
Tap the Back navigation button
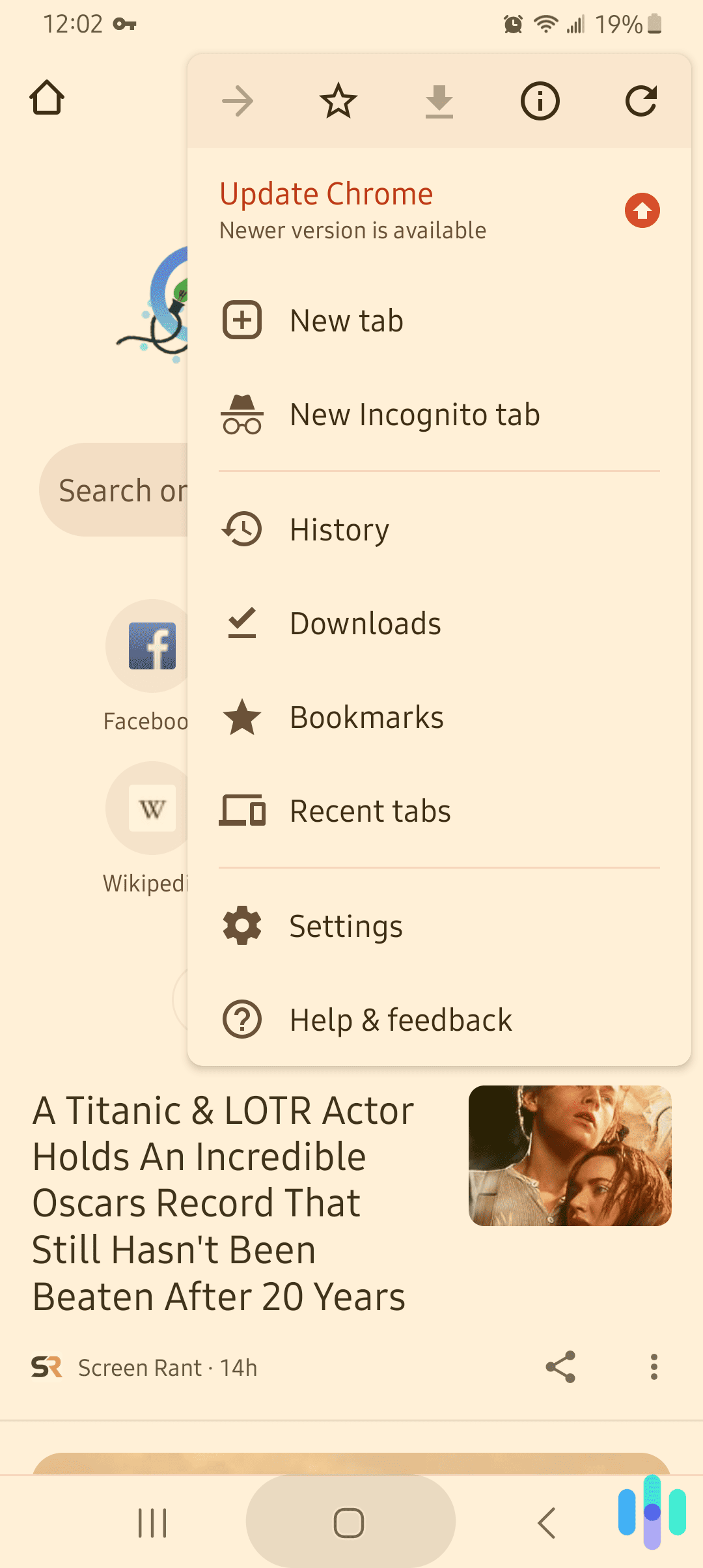(545, 1522)
